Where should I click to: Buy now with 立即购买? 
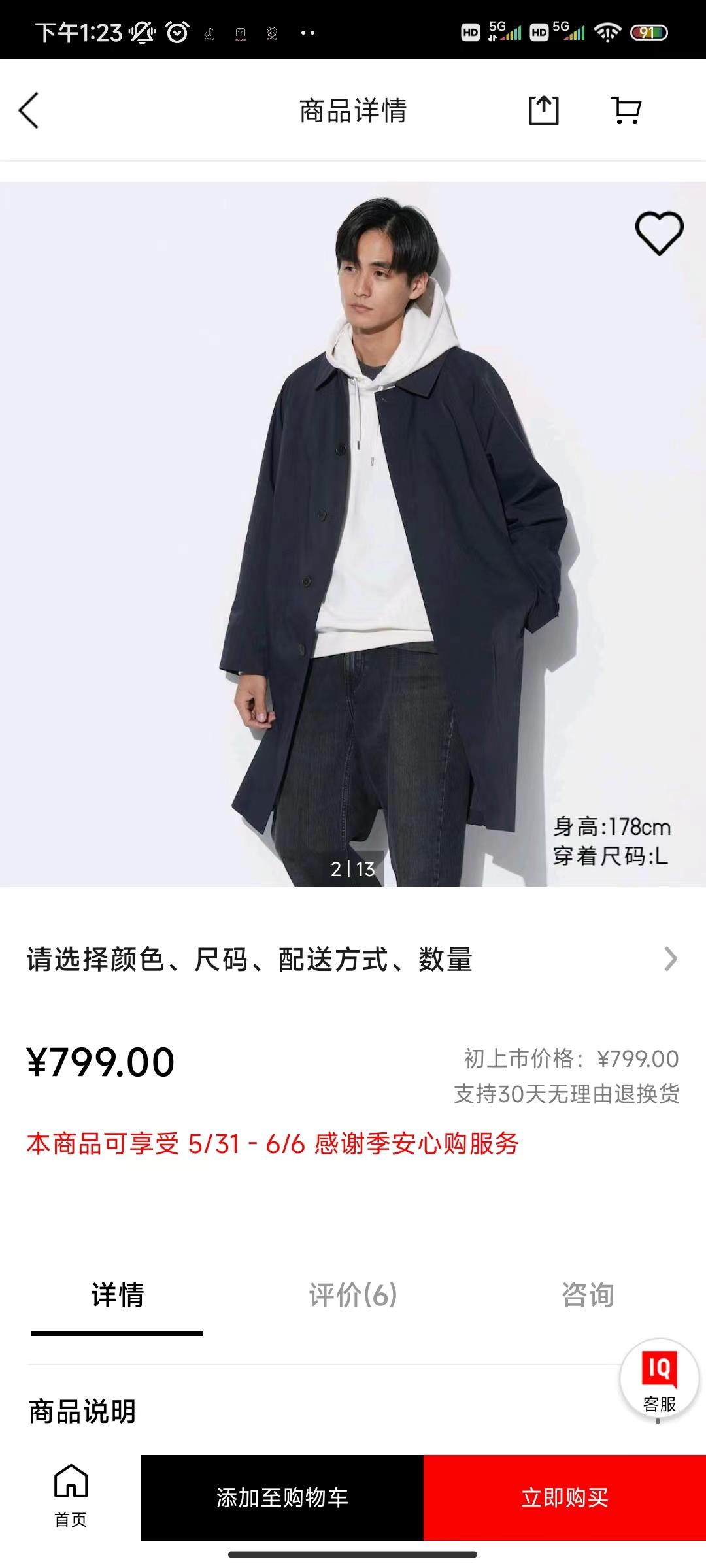565,1497
